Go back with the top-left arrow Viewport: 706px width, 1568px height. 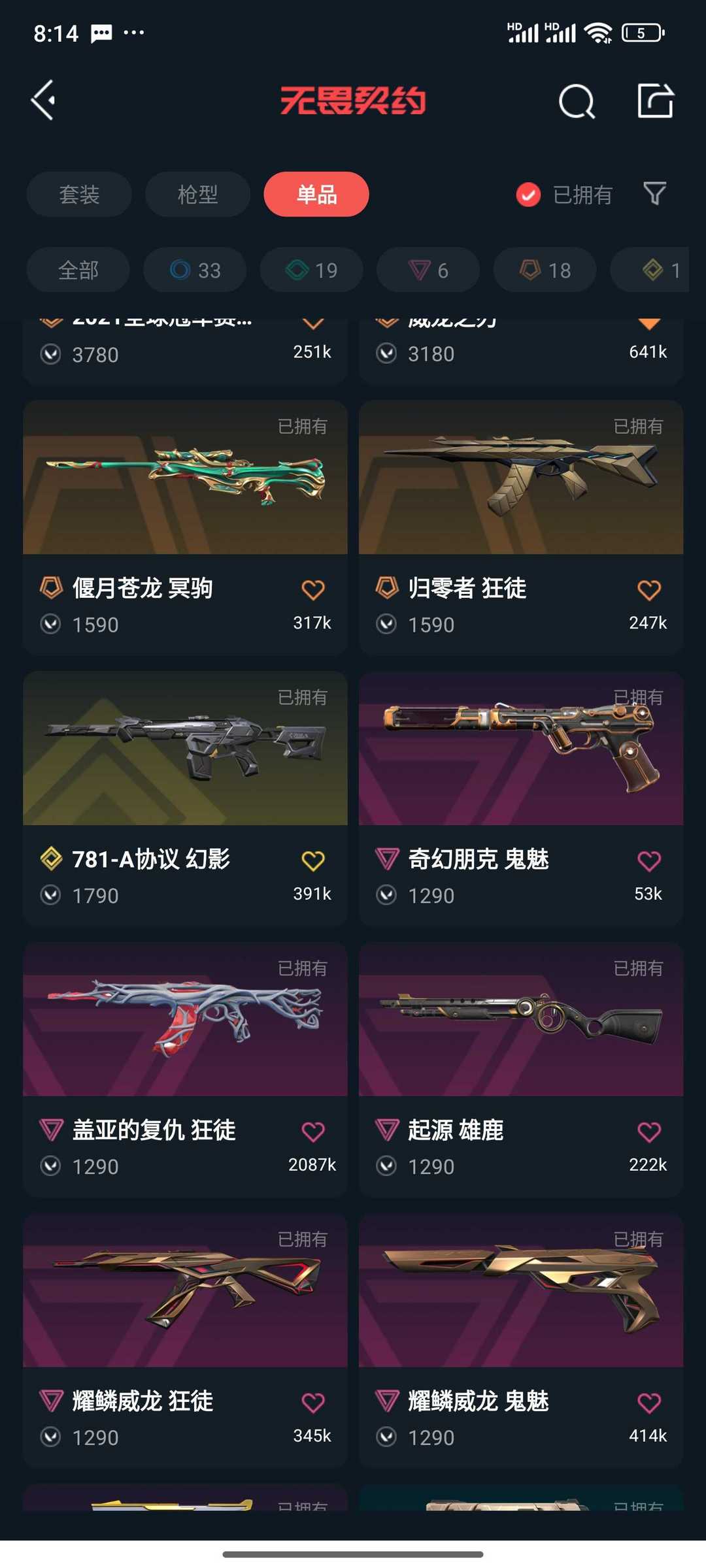43,101
